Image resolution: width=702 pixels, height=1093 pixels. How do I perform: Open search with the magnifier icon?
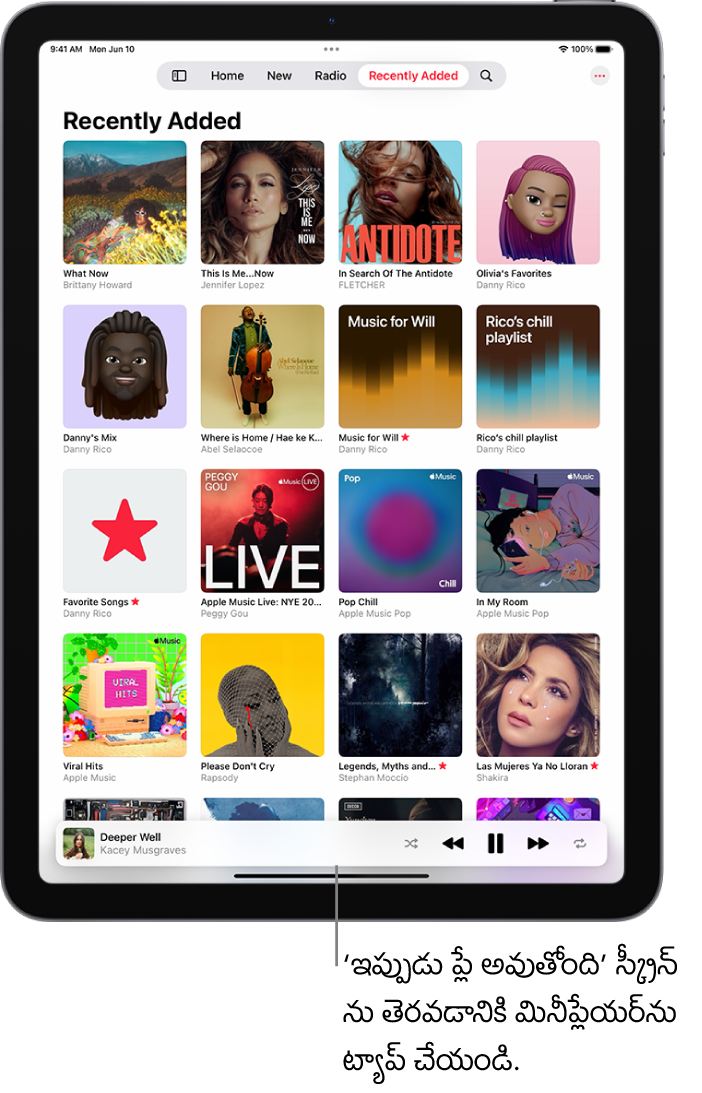coord(486,76)
